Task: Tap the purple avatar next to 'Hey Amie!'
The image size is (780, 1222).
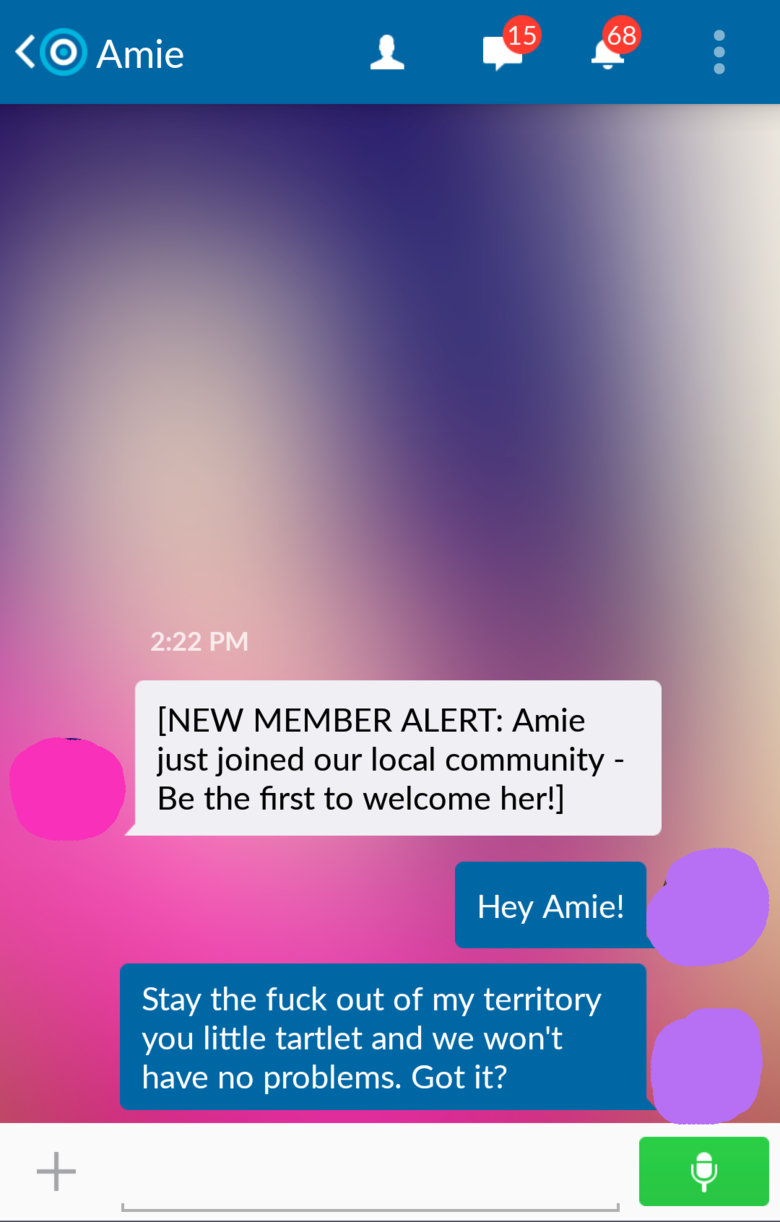Action: point(706,905)
